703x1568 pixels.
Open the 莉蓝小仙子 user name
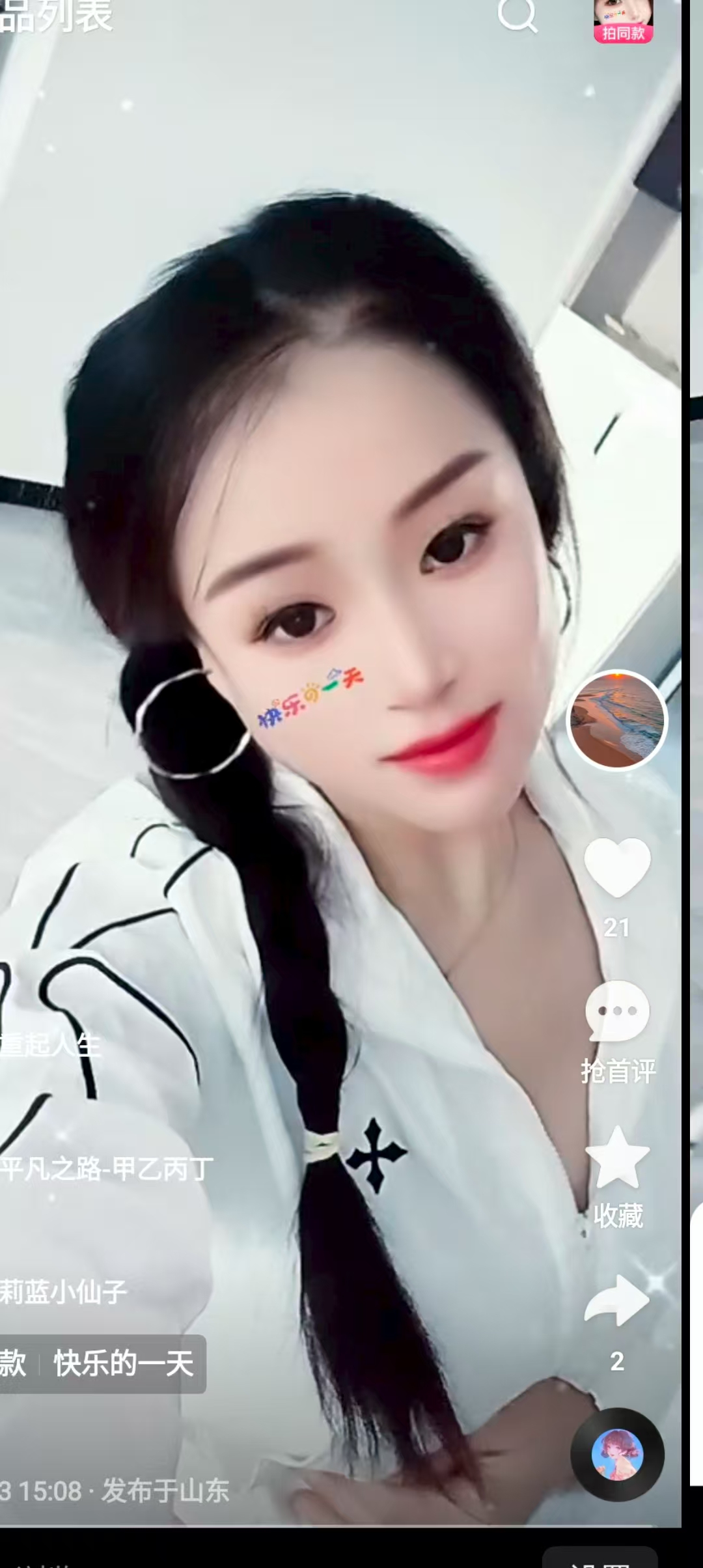click(63, 1292)
